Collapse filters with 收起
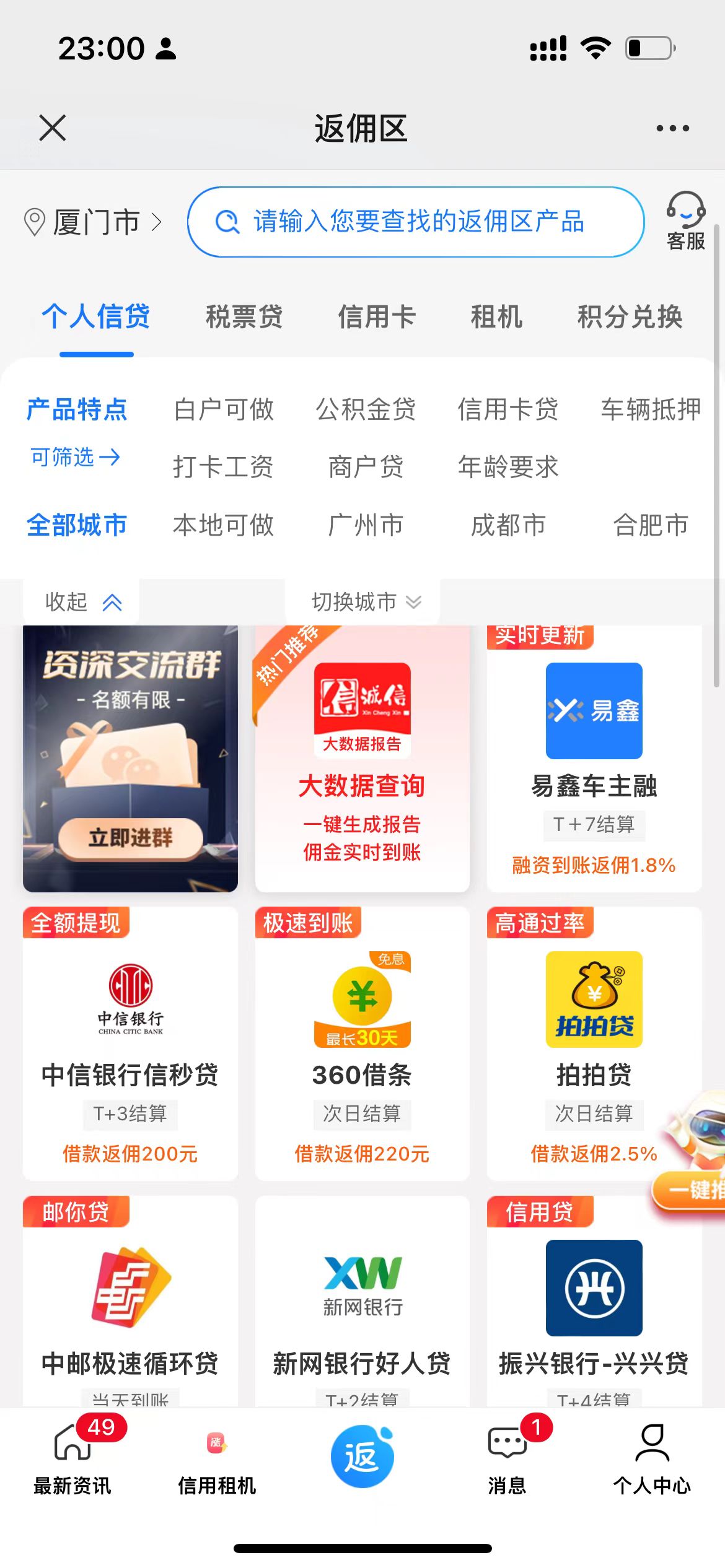Image resolution: width=725 pixels, height=1568 pixels. pyautogui.click(x=82, y=602)
